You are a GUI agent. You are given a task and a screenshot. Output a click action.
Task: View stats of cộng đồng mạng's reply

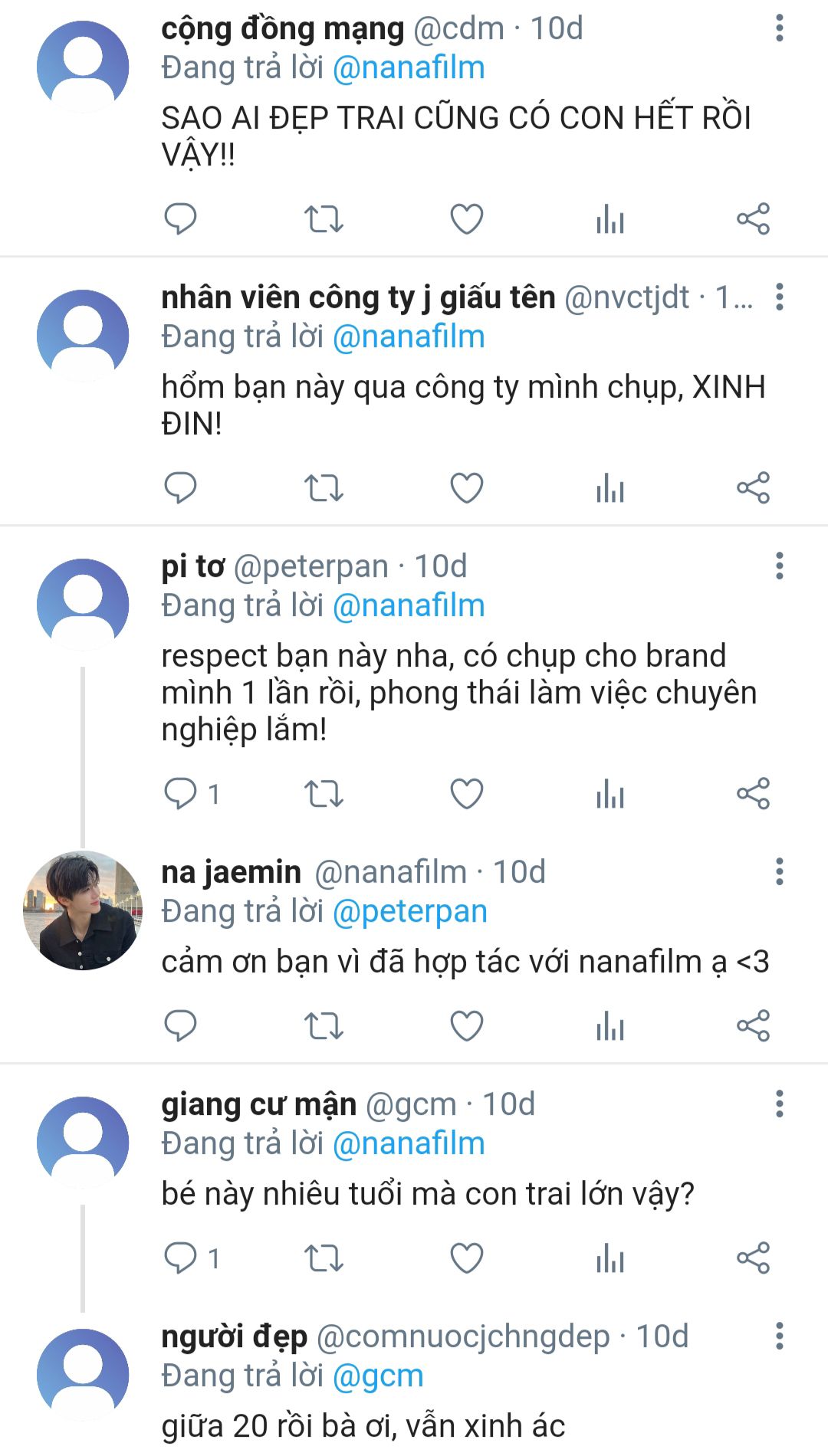tap(610, 219)
